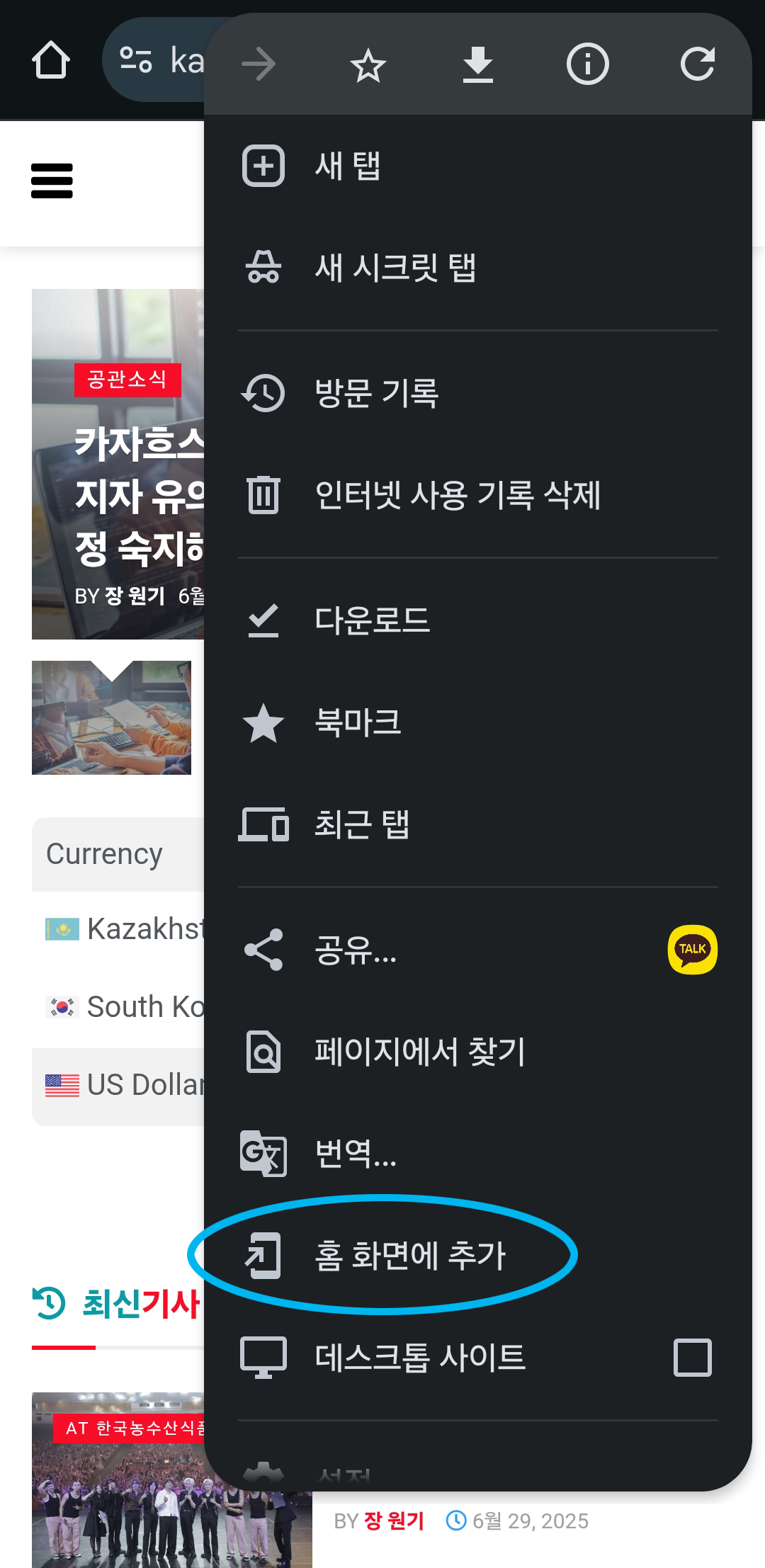
Task: Open the downloads list (다운로드)
Action: (372, 620)
